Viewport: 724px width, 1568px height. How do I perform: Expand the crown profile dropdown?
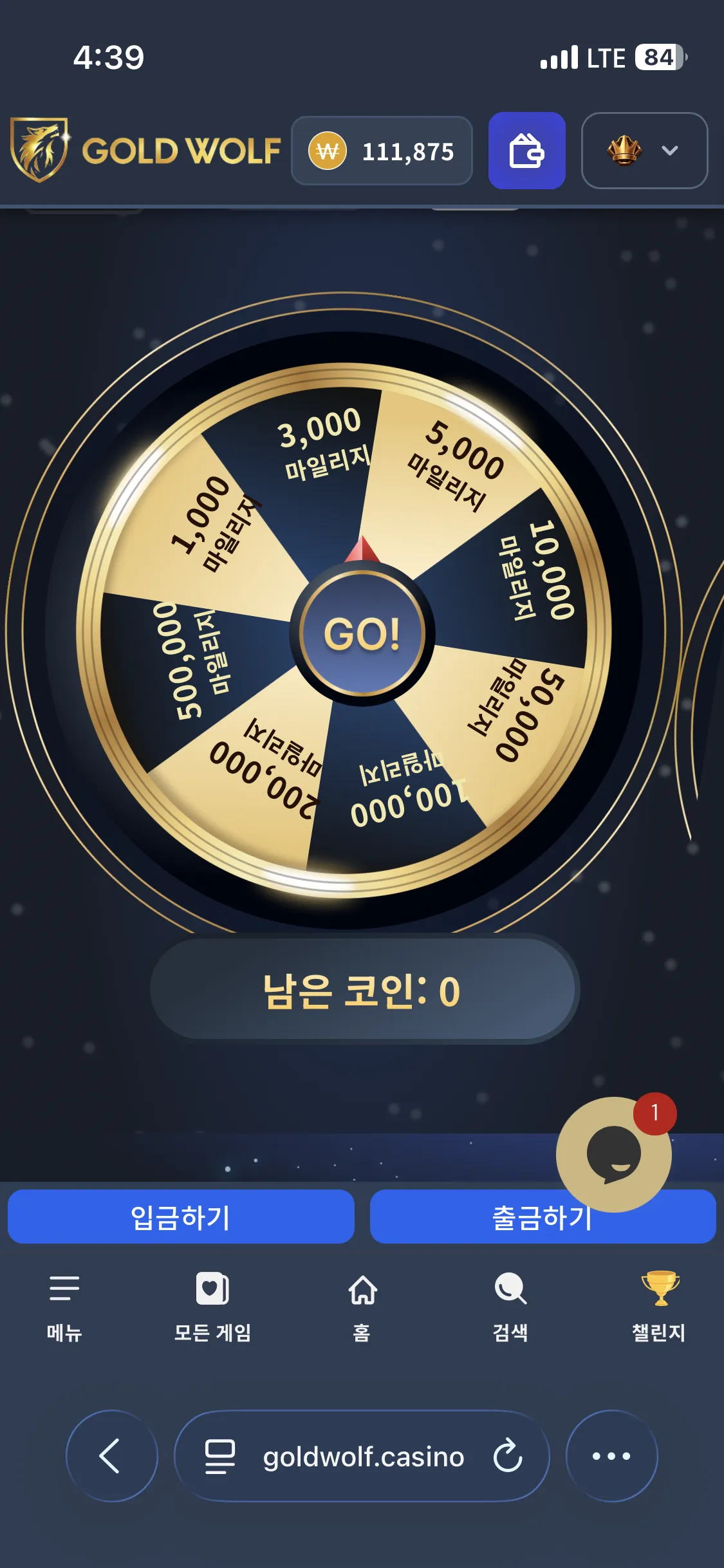click(644, 151)
